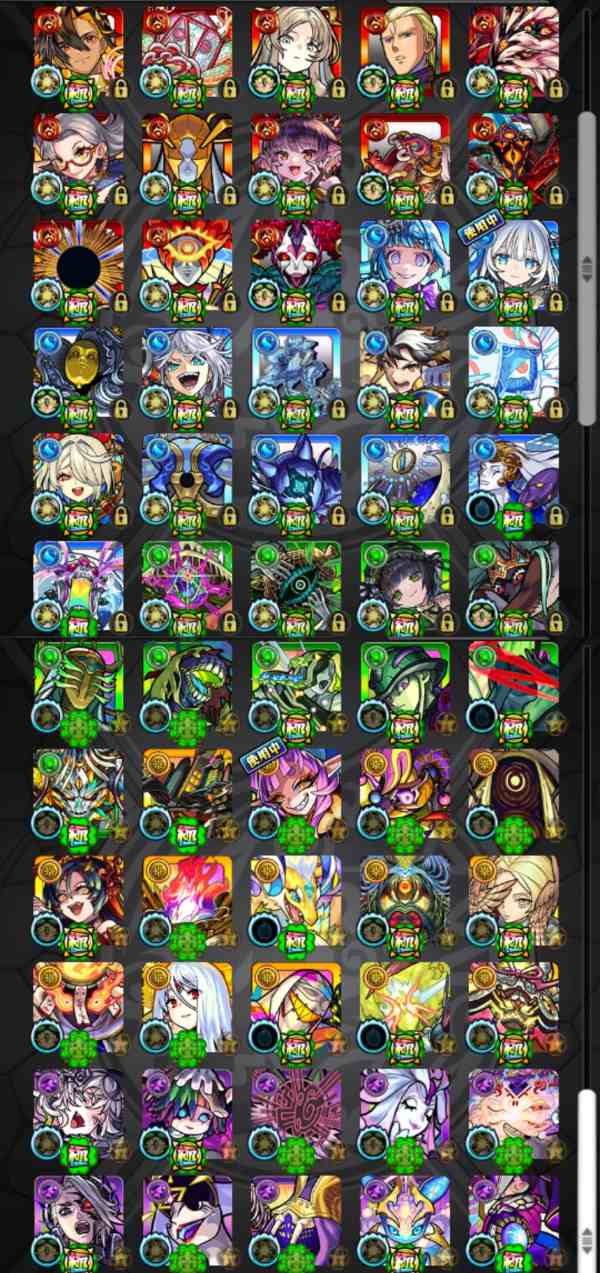Viewport: 600px width, 1273px height.
Task: Open the green bowler-hat monster tile
Action: pos(405,686)
